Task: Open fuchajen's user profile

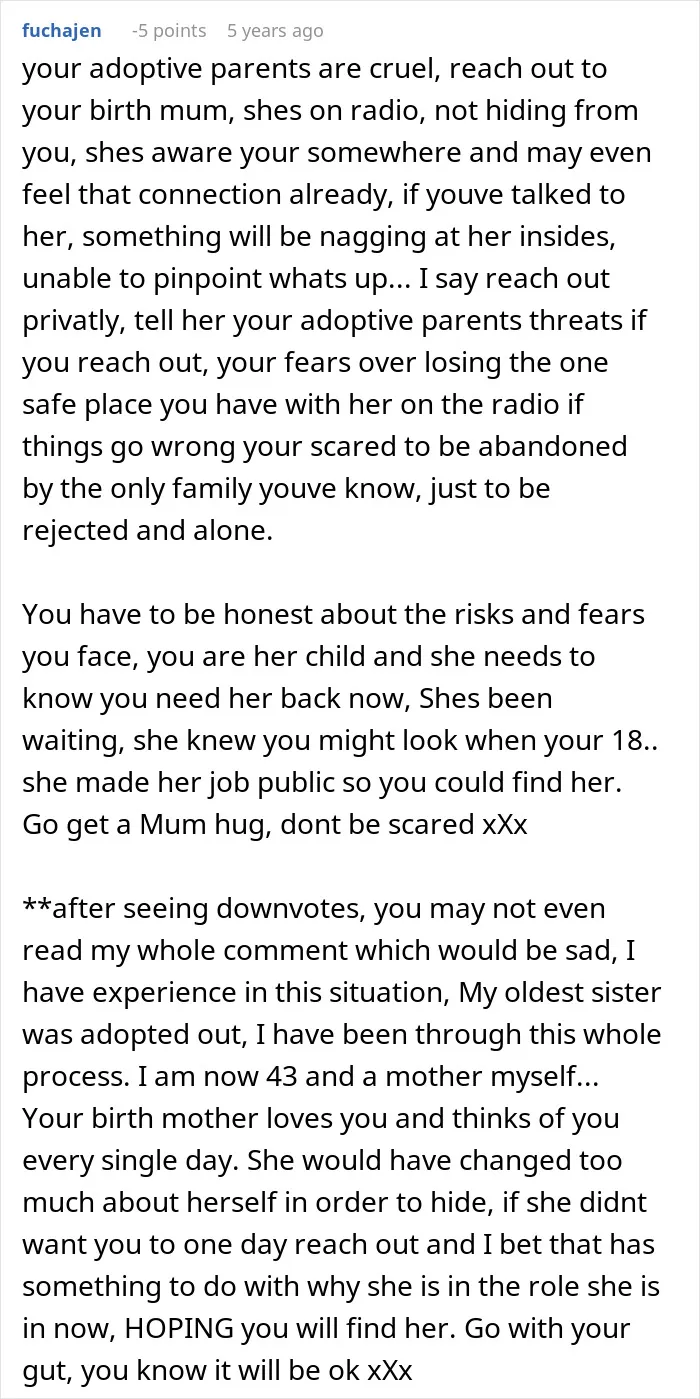Action: 61,31
